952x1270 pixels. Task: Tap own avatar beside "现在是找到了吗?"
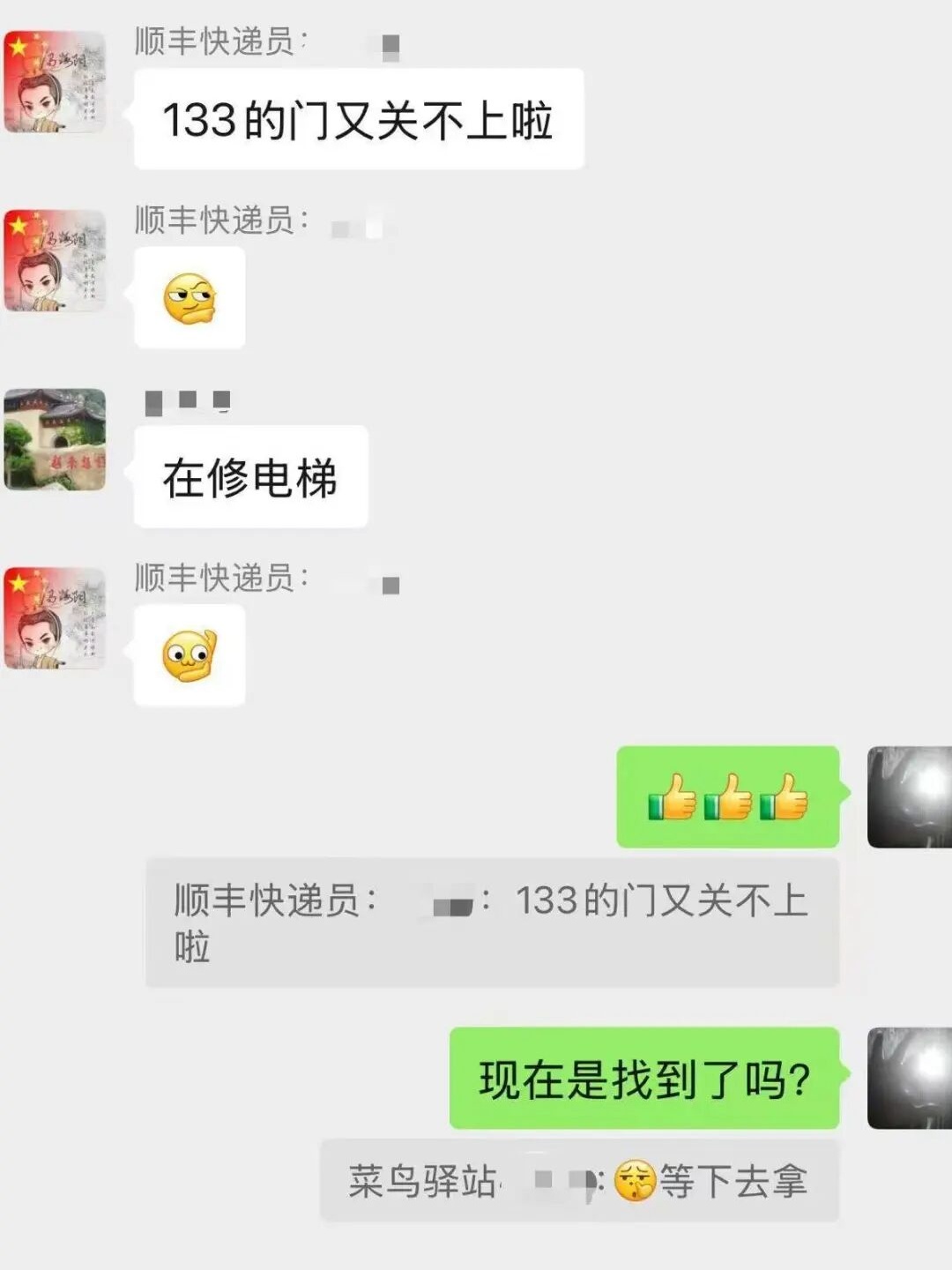(910, 1078)
